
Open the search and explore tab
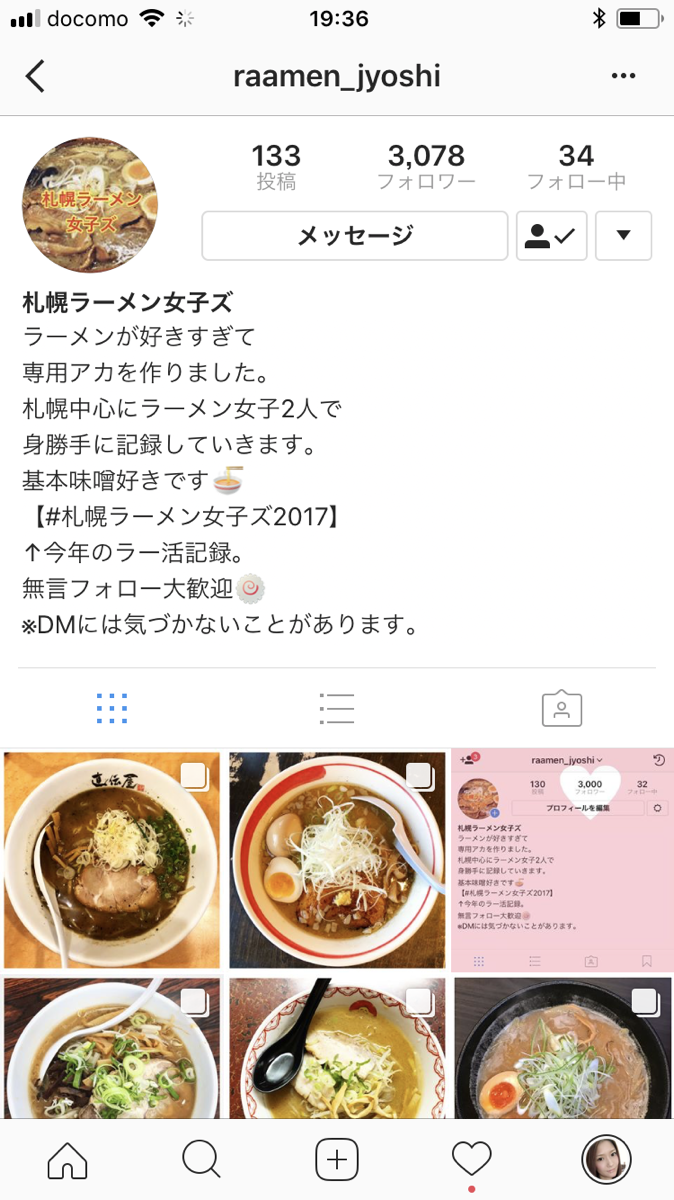coord(201,1160)
